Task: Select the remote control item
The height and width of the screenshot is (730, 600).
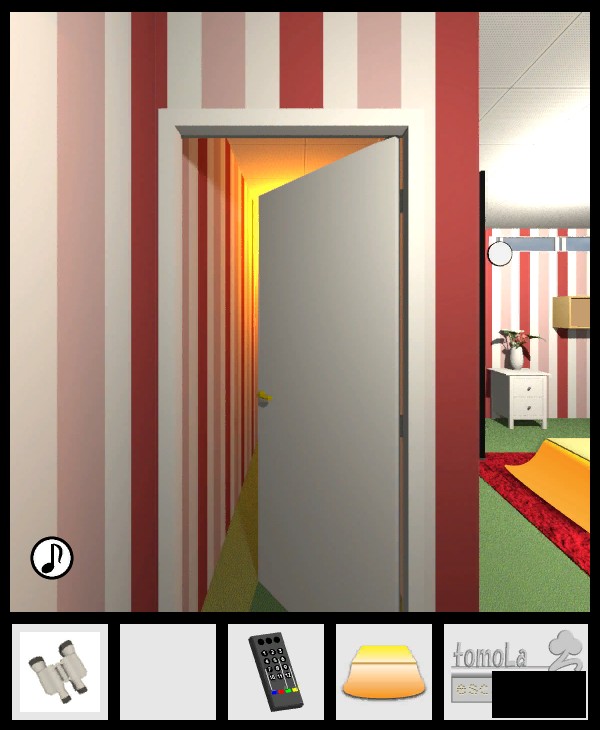Action: tap(275, 671)
